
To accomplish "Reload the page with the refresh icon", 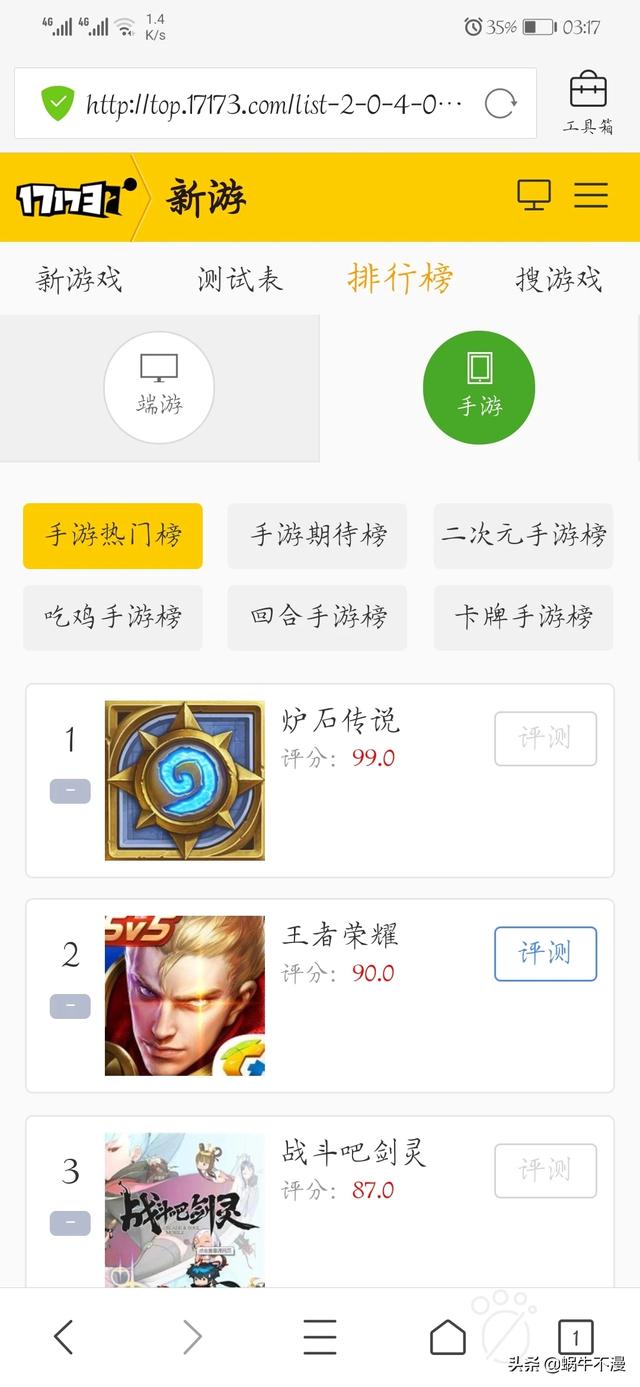I will click(500, 103).
